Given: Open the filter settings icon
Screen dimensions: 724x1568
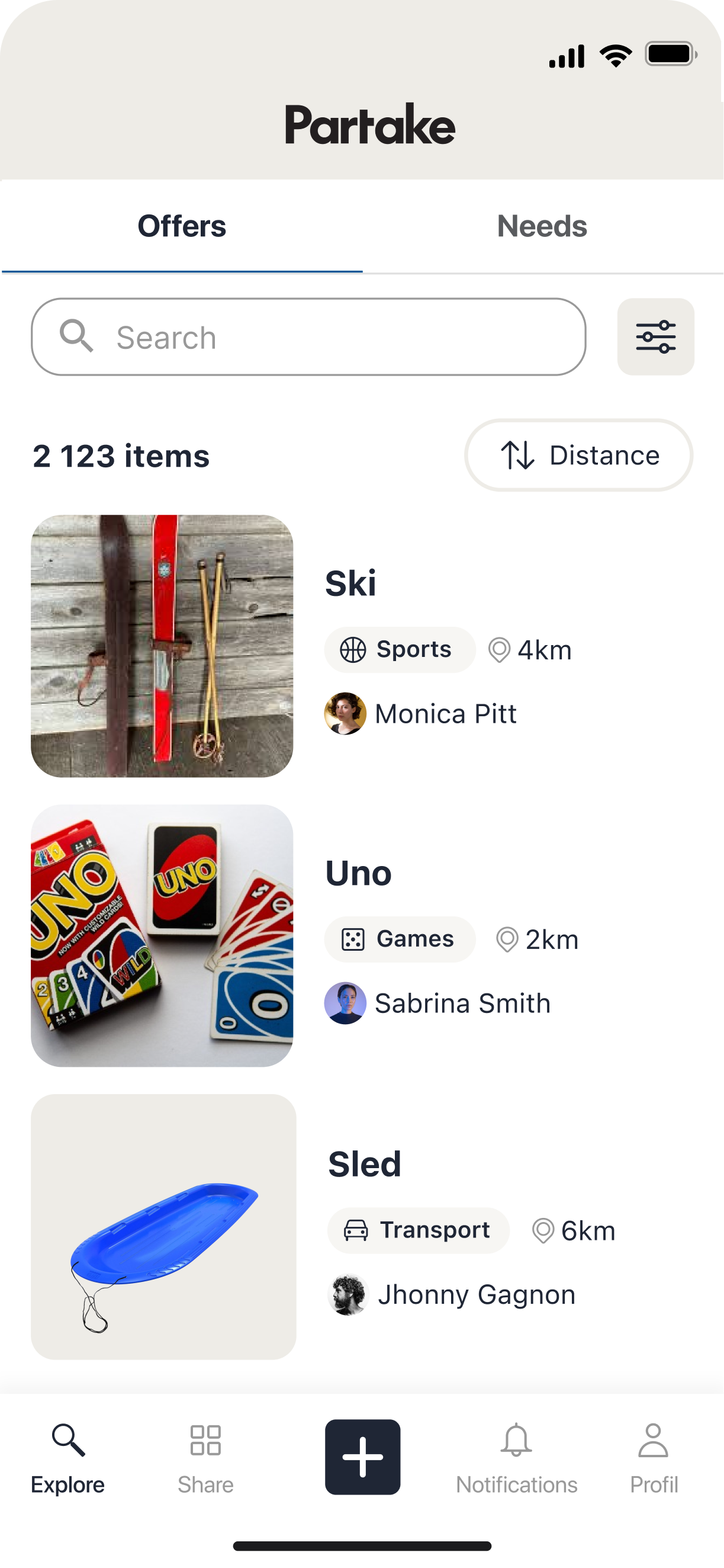Looking at the screenshot, I should coord(655,336).
